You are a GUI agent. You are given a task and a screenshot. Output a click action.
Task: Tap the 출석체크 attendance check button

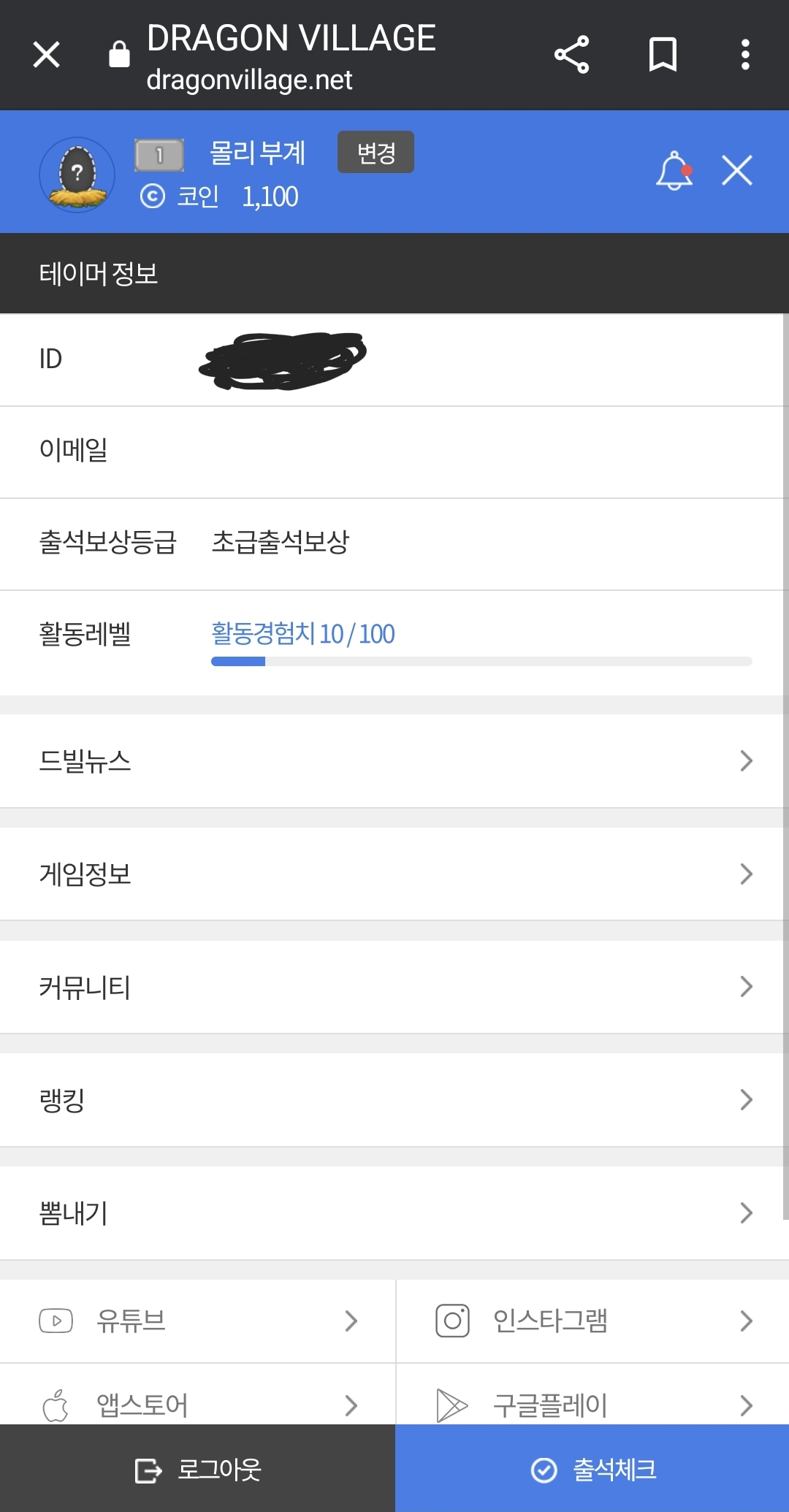tap(592, 1470)
